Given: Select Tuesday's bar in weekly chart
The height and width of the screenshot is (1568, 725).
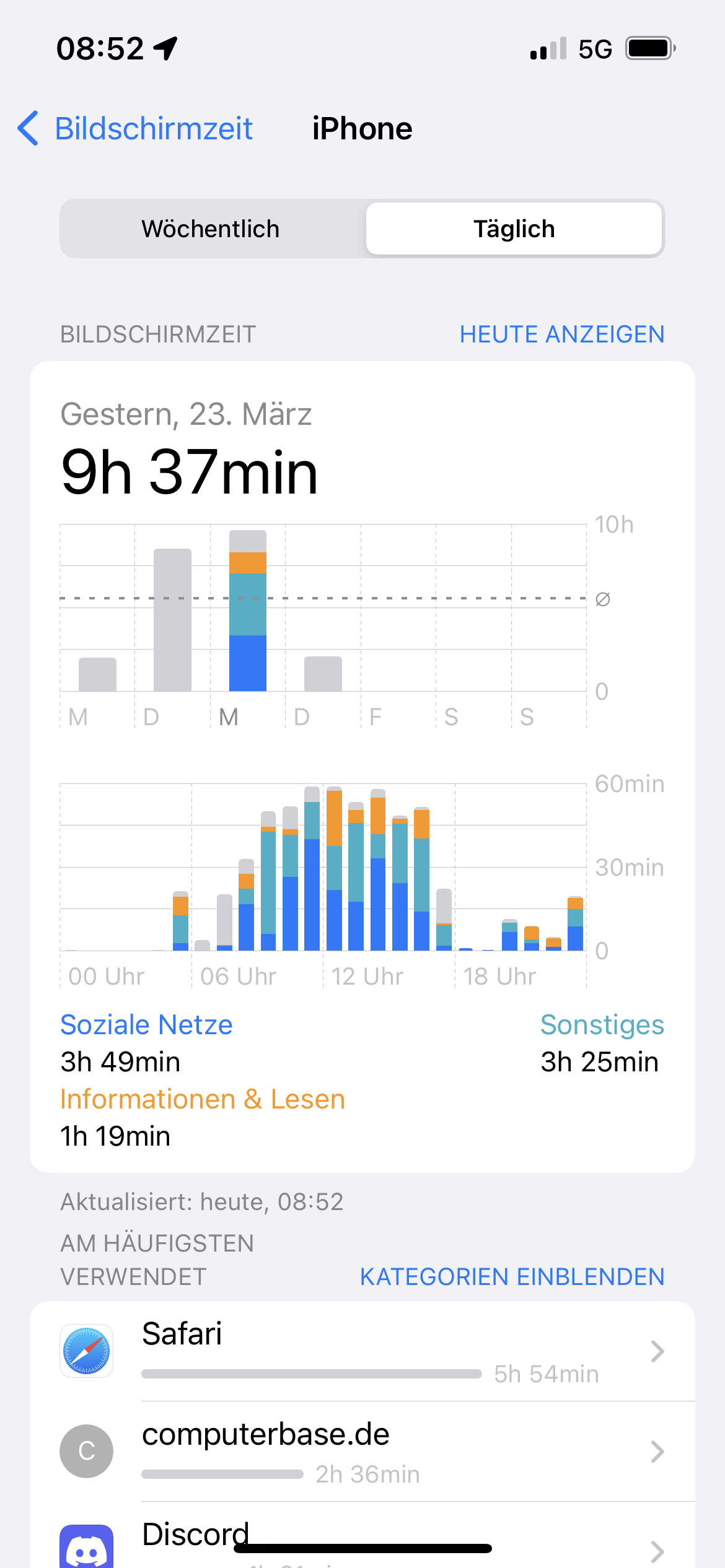Looking at the screenshot, I should pyautogui.click(x=172, y=619).
